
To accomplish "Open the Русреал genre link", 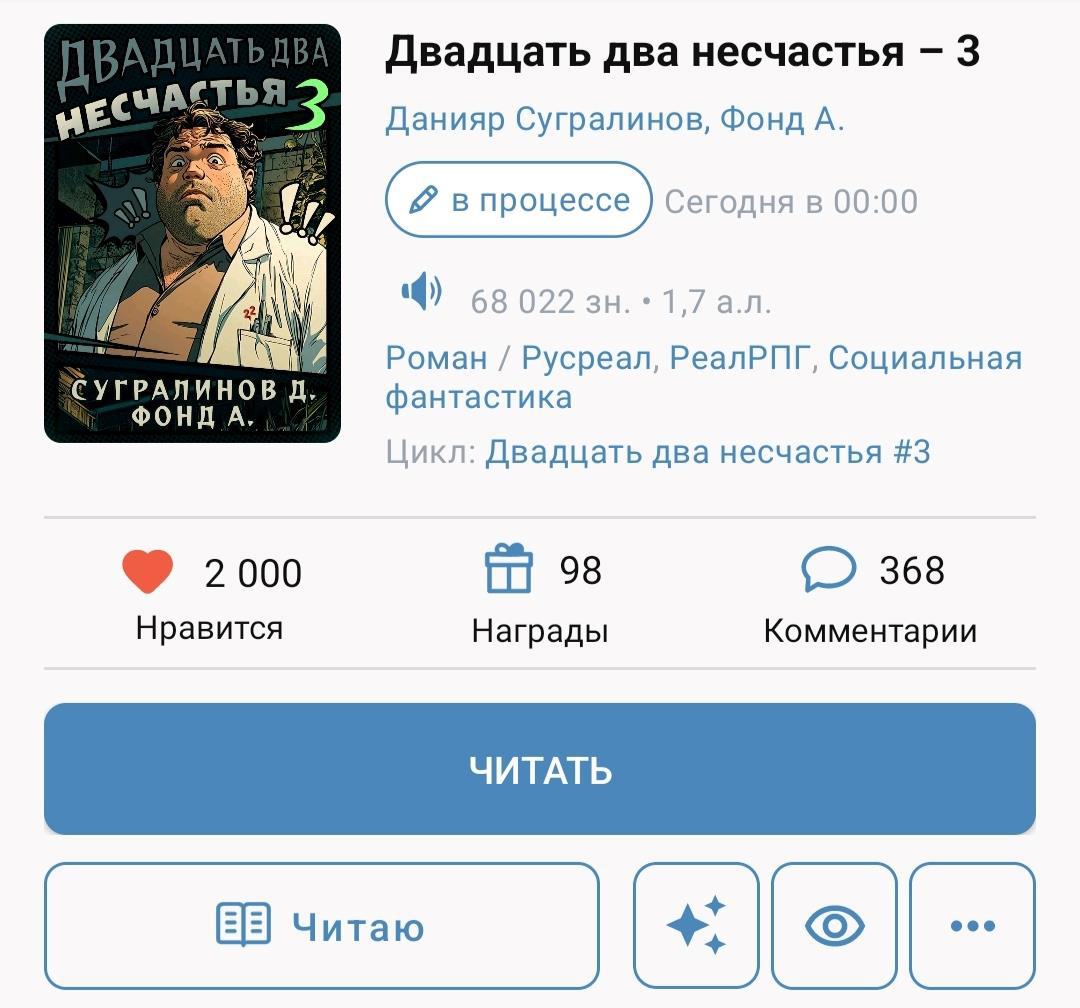I will click(x=587, y=358).
